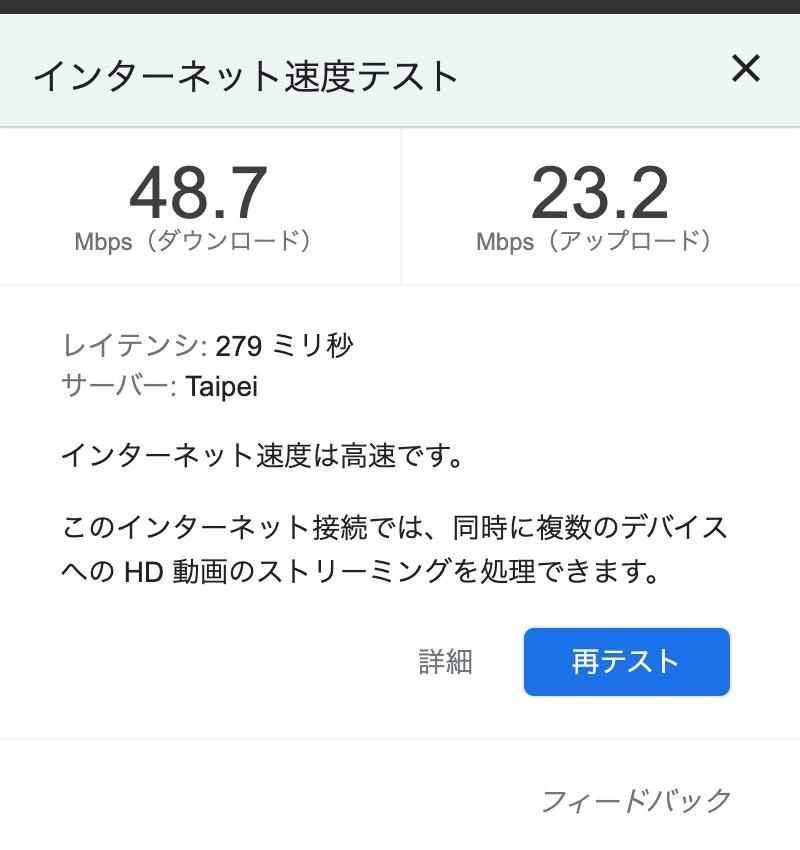Open the フィードバック link

(x=636, y=801)
